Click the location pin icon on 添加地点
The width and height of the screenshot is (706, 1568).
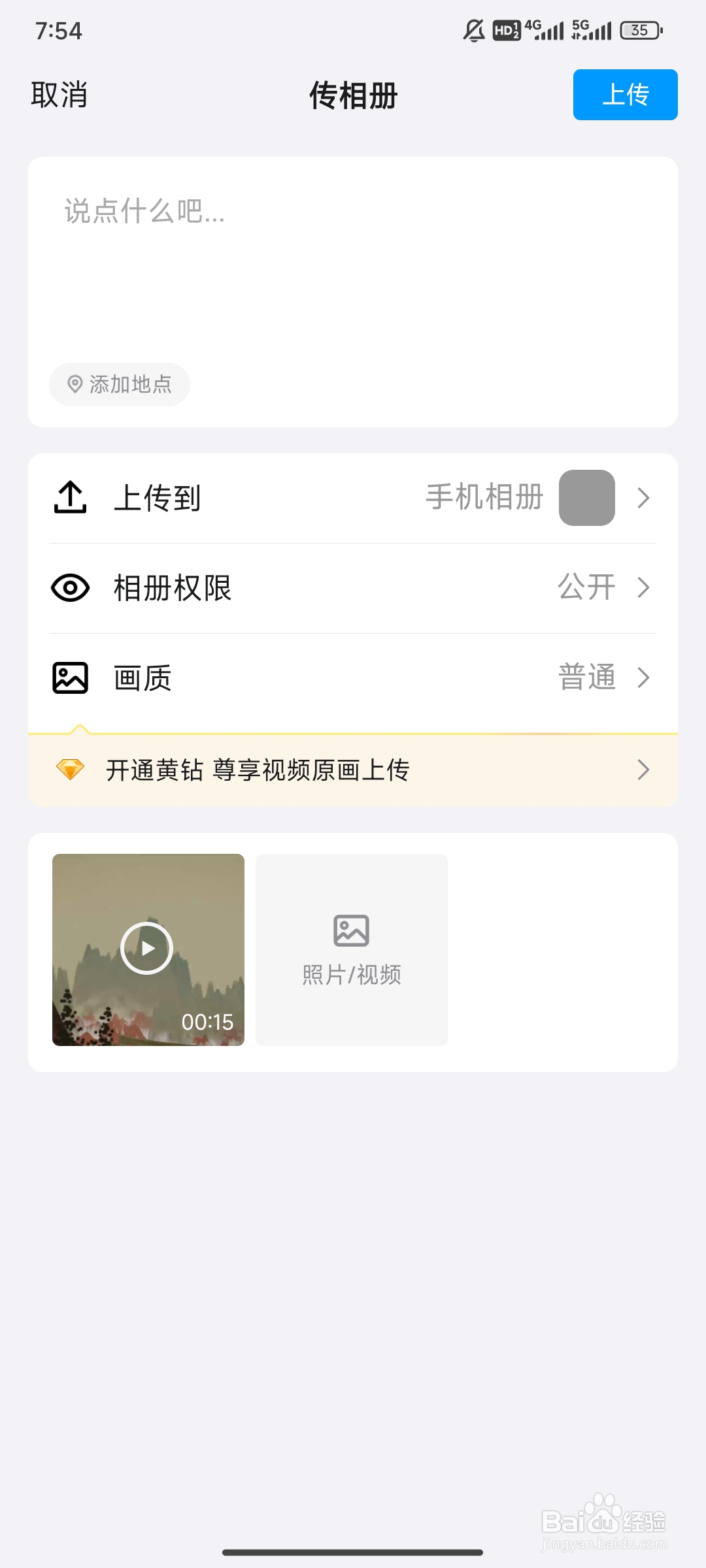(x=75, y=384)
